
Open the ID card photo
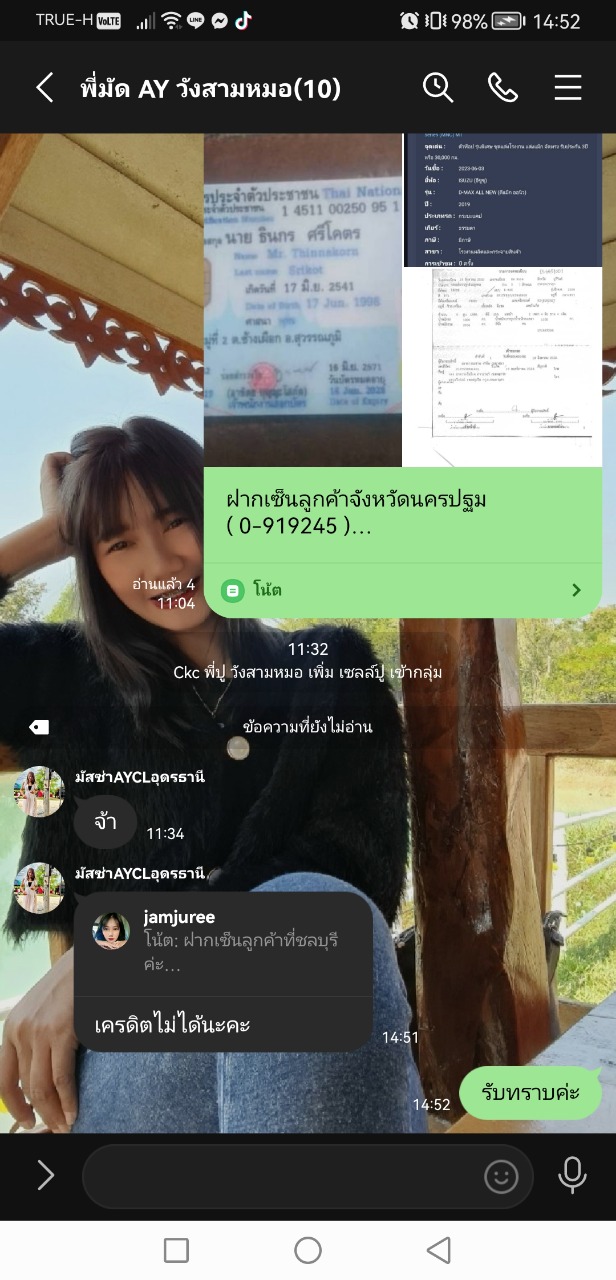(303, 300)
